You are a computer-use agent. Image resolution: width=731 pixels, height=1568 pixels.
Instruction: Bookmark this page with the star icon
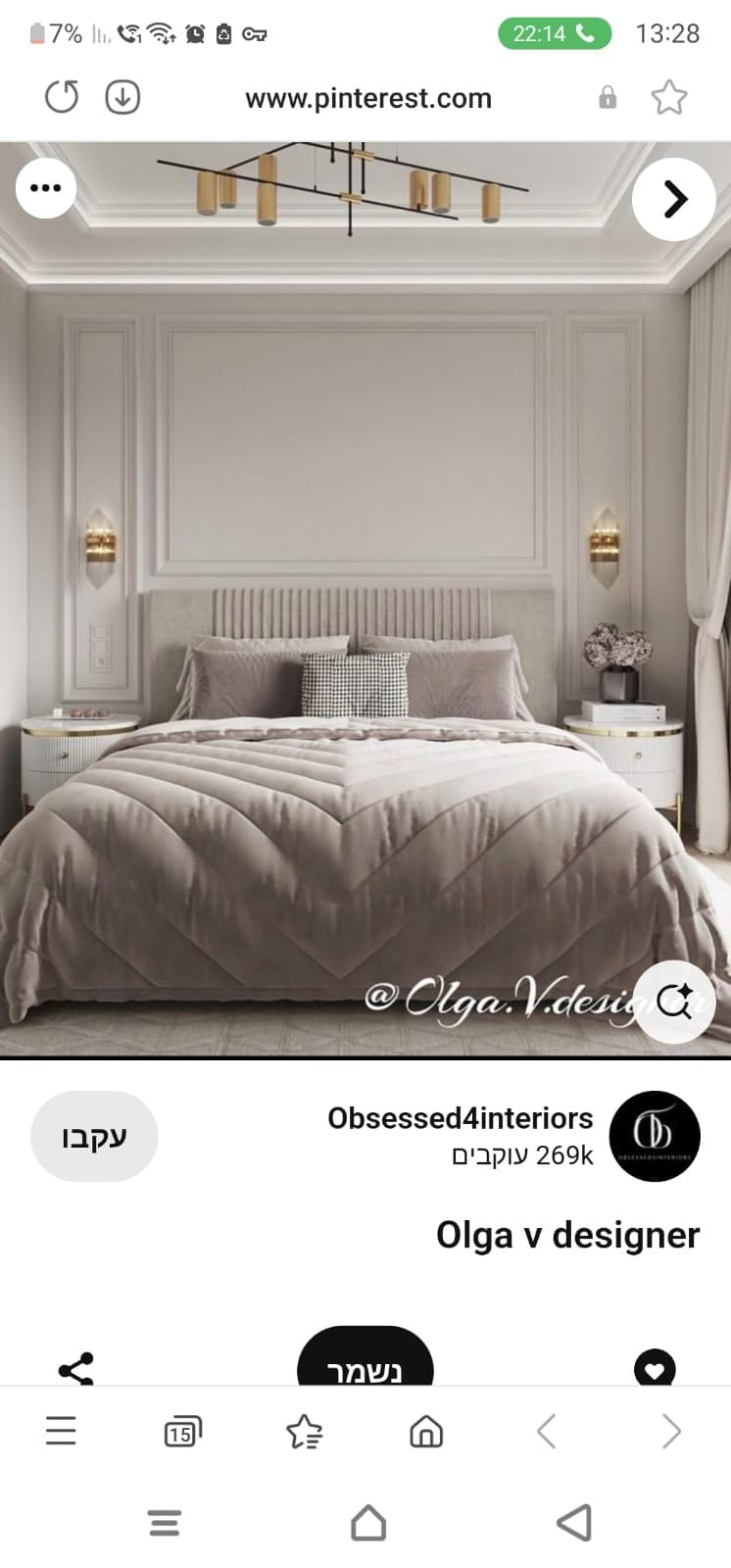pos(669,97)
